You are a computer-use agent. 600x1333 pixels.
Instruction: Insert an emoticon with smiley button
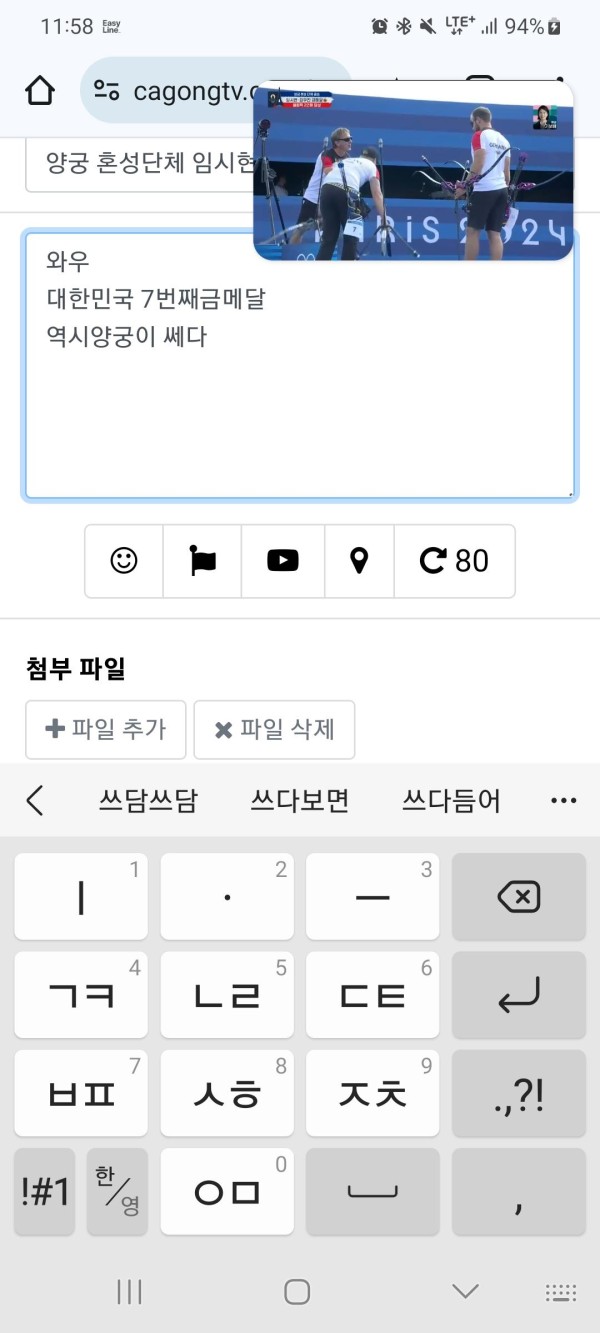[x=124, y=561]
